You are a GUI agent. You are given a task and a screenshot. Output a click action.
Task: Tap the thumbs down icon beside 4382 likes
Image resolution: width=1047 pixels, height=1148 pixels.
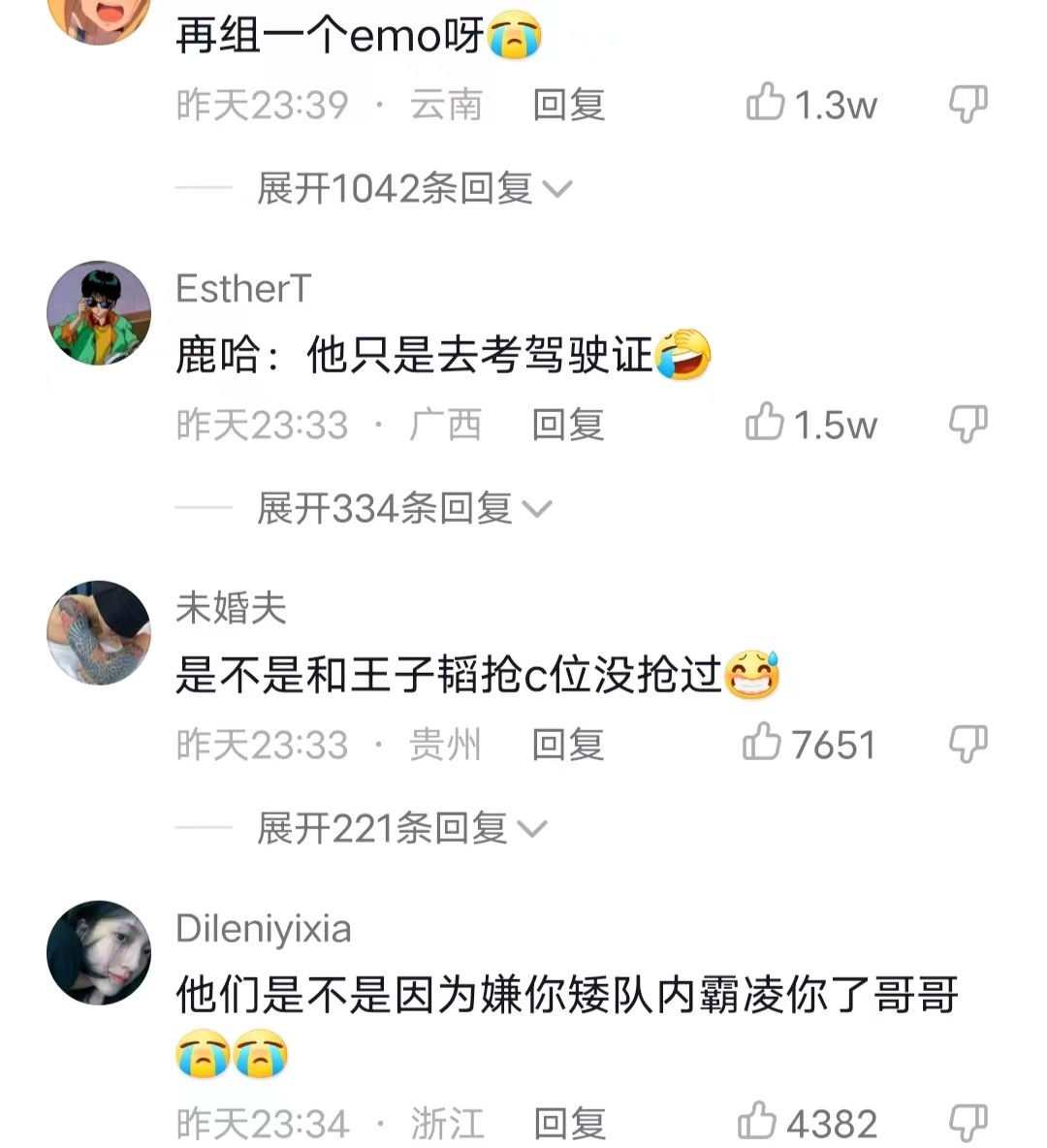(x=967, y=1123)
